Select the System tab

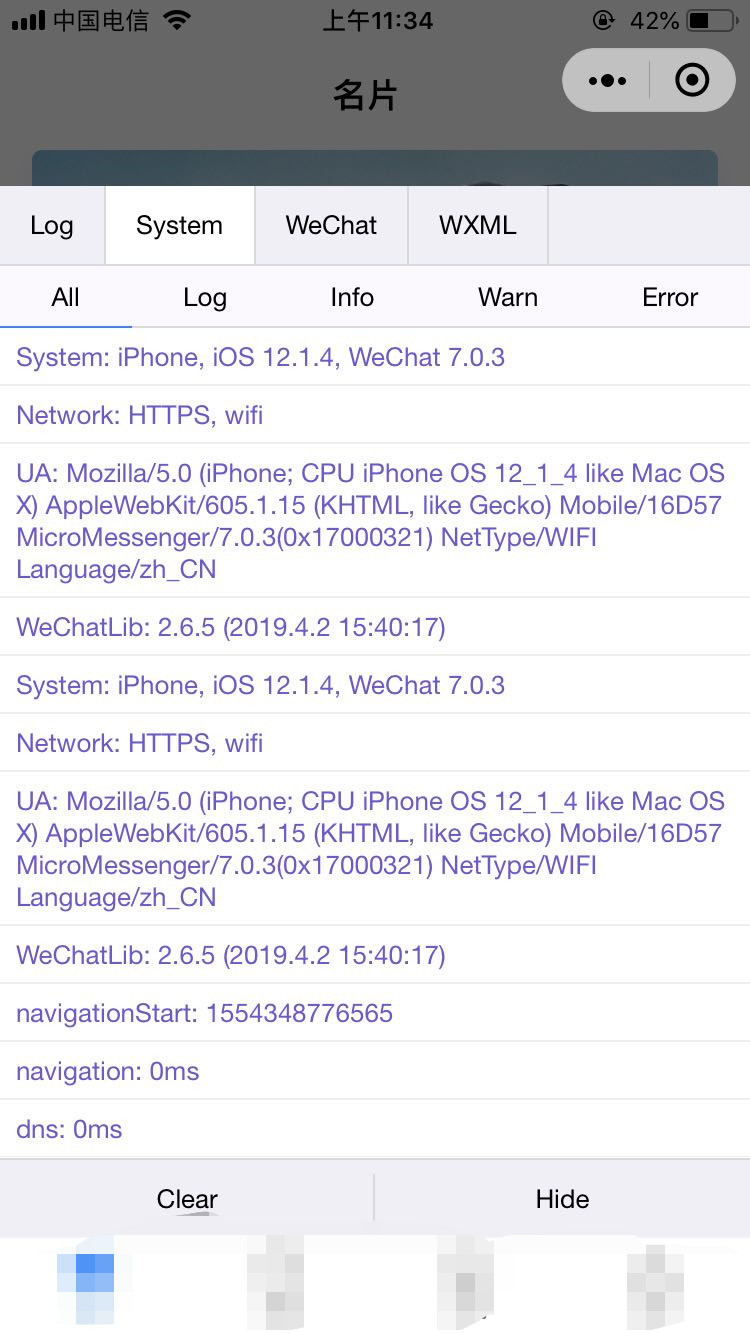coord(179,225)
